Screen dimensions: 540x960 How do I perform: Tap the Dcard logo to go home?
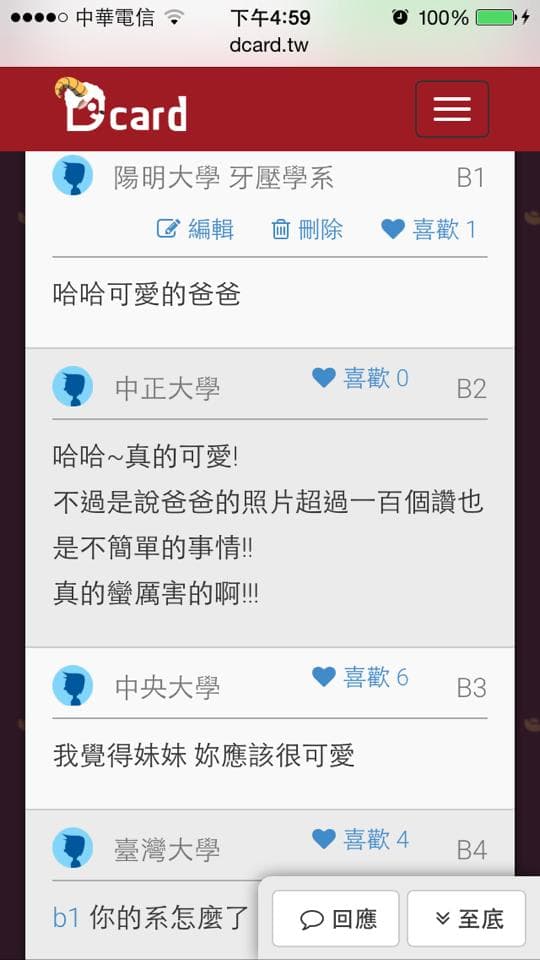tap(120, 105)
